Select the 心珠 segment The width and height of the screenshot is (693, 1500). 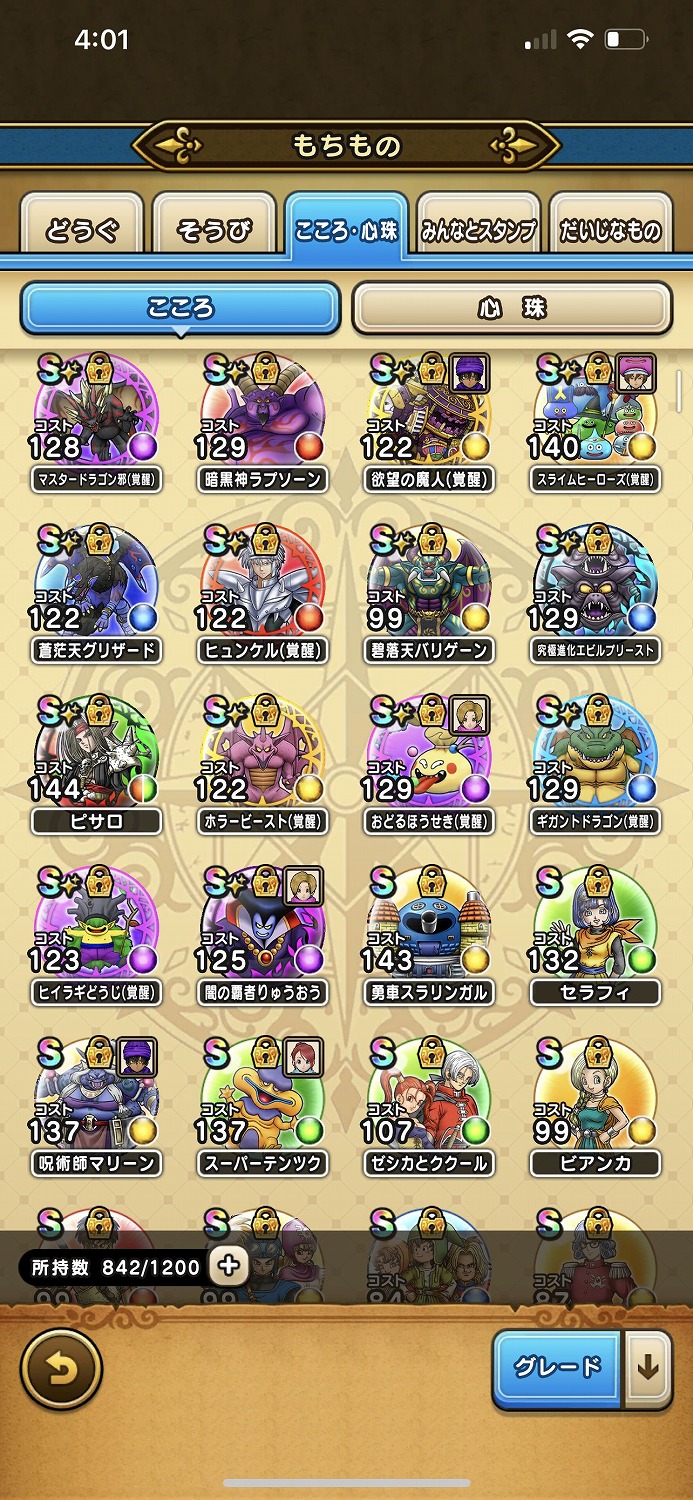[x=512, y=309]
